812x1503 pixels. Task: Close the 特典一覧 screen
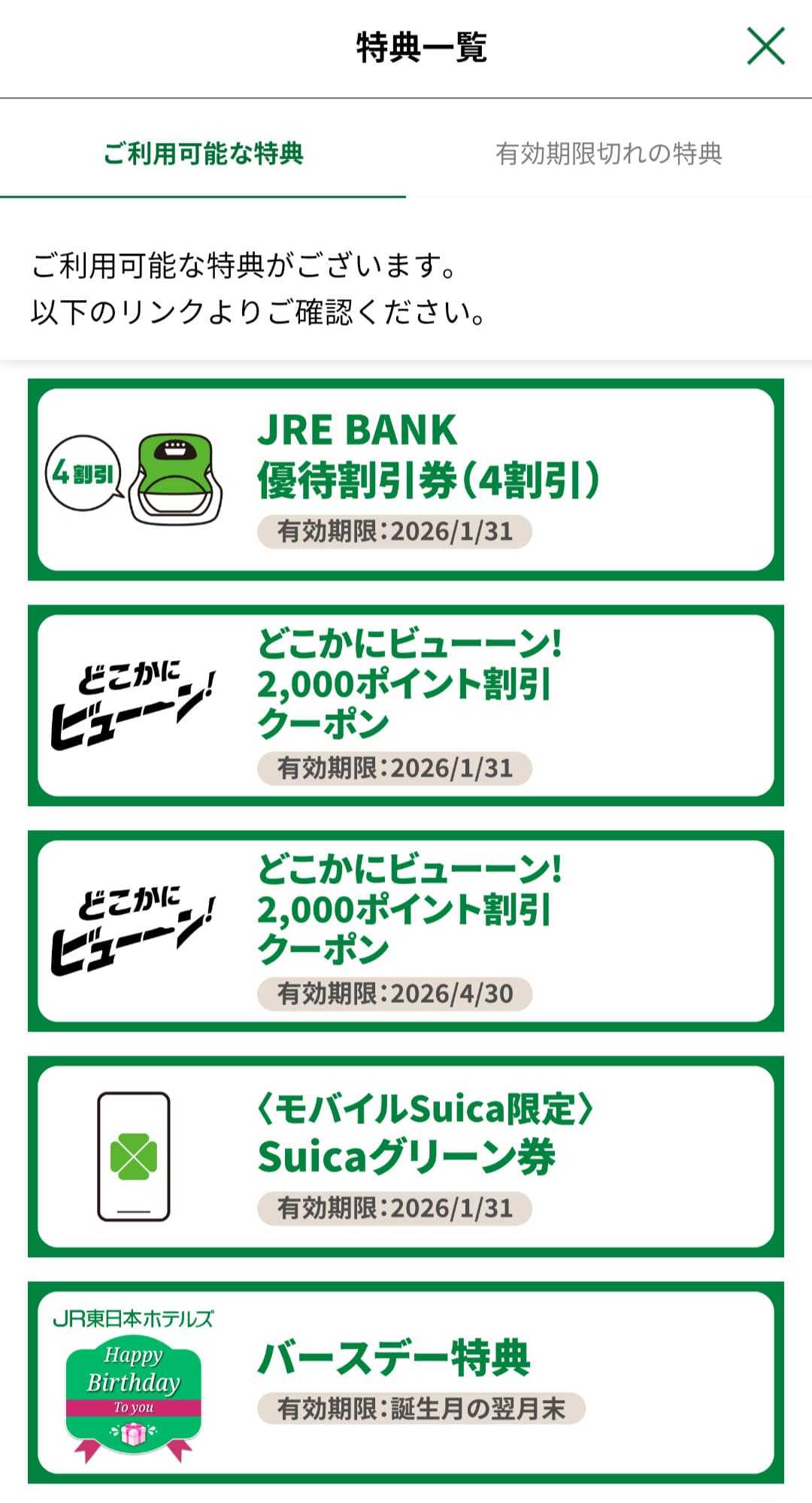(x=765, y=47)
